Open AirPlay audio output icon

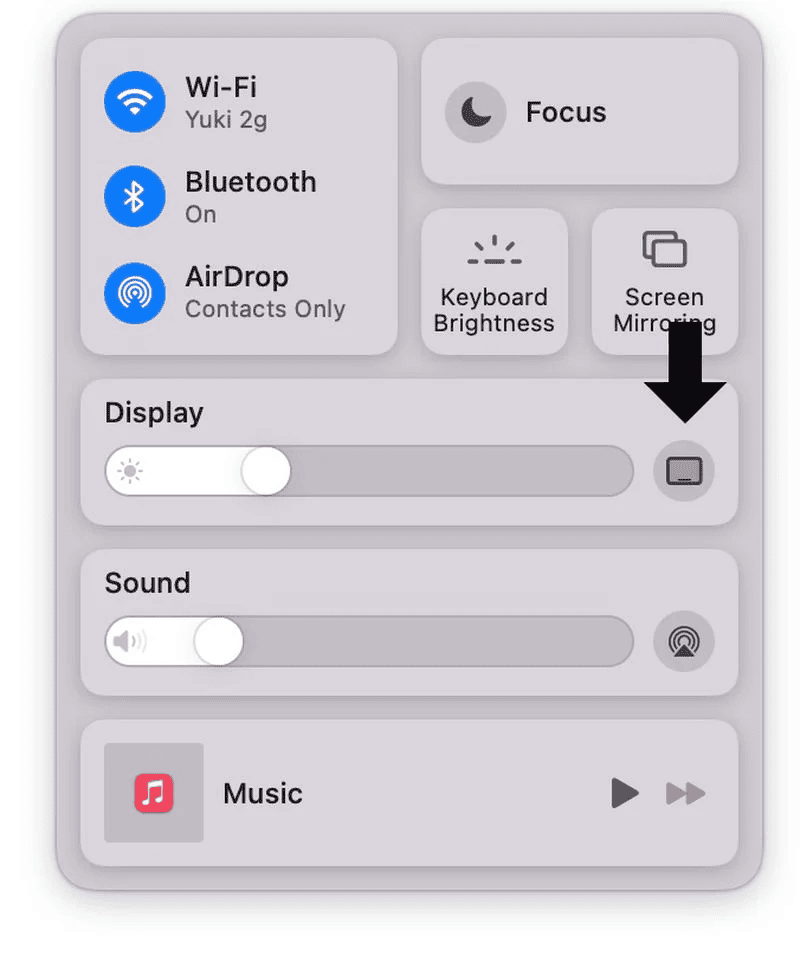(684, 641)
